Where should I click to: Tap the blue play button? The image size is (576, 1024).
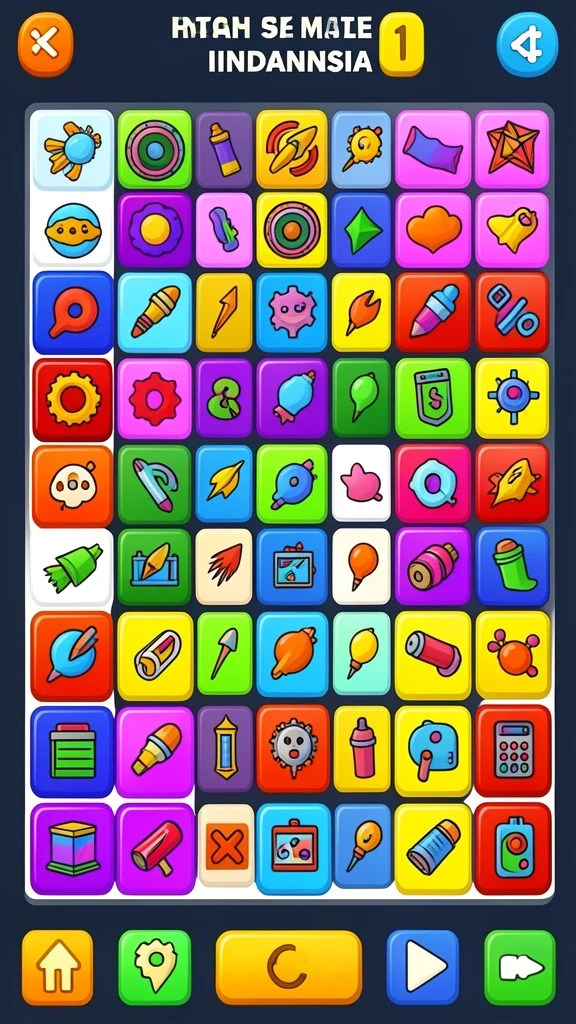[x=423, y=967]
